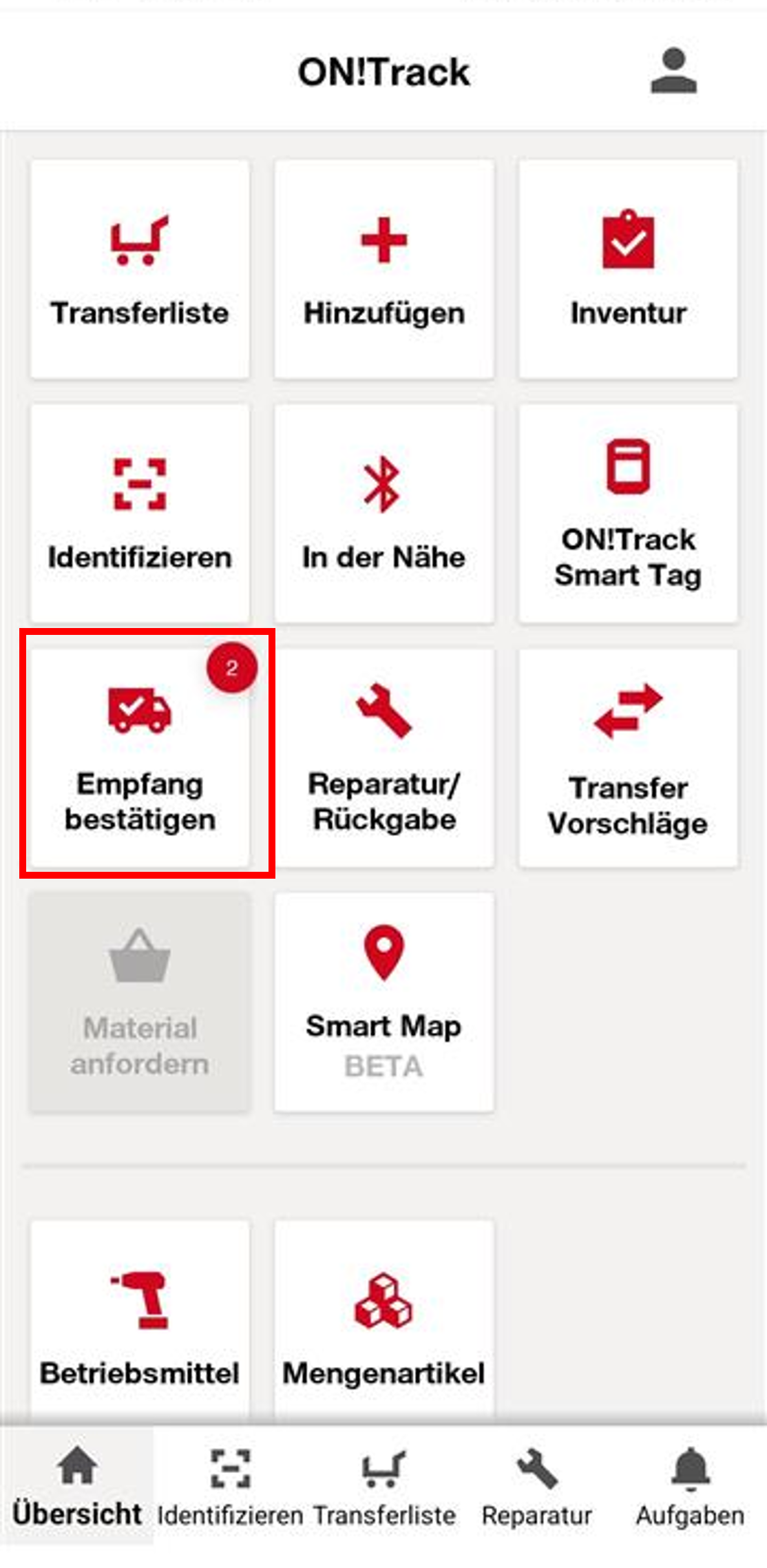767x1568 pixels.
Task: Open the Aufgaben bell tab
Action: pos(690,1486)
